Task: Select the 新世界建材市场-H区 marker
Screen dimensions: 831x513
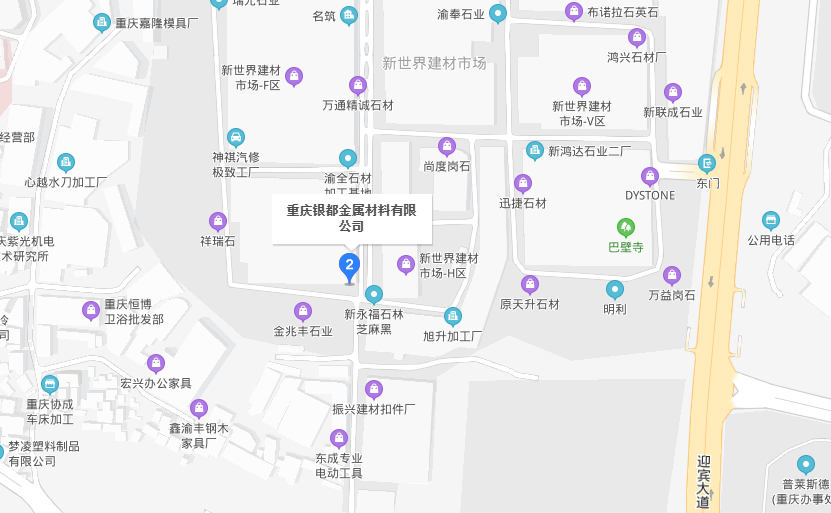Action: (406, 265)
